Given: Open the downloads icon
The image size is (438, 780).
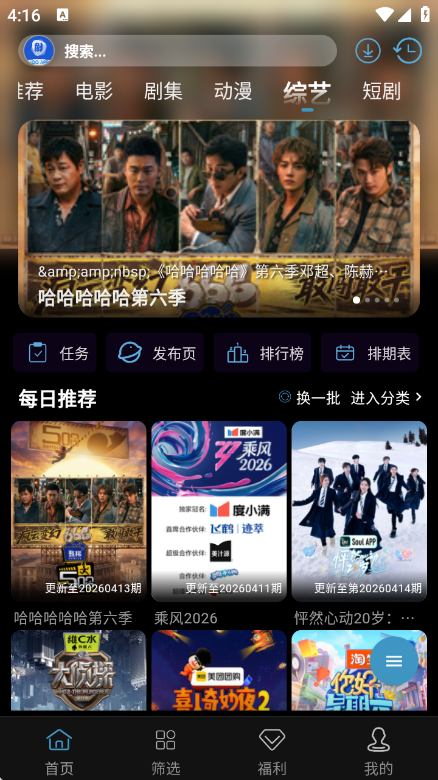Looking at the screenshot, I should pyautogui.click(x=368, y=51).
